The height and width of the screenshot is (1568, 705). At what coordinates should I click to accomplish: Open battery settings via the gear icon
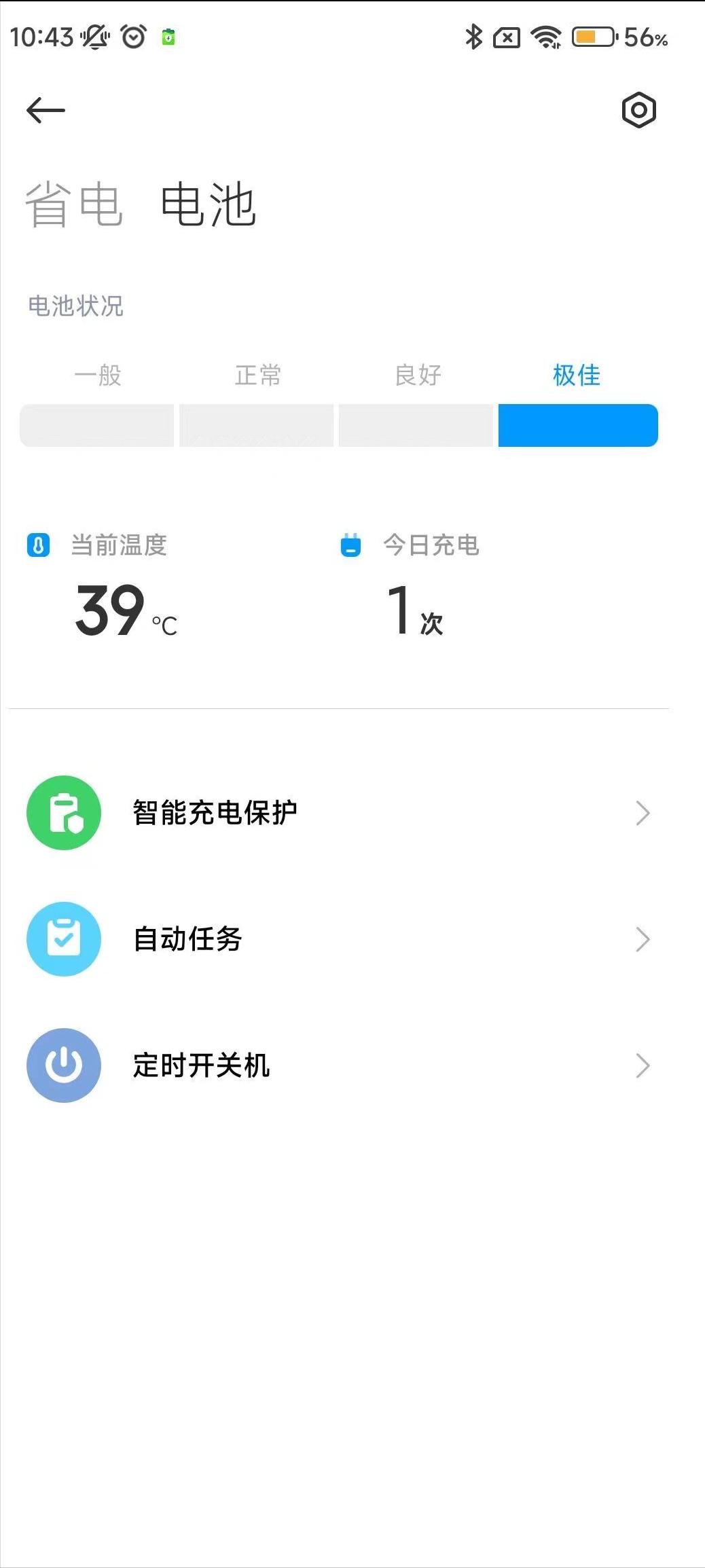pos(638,110)
